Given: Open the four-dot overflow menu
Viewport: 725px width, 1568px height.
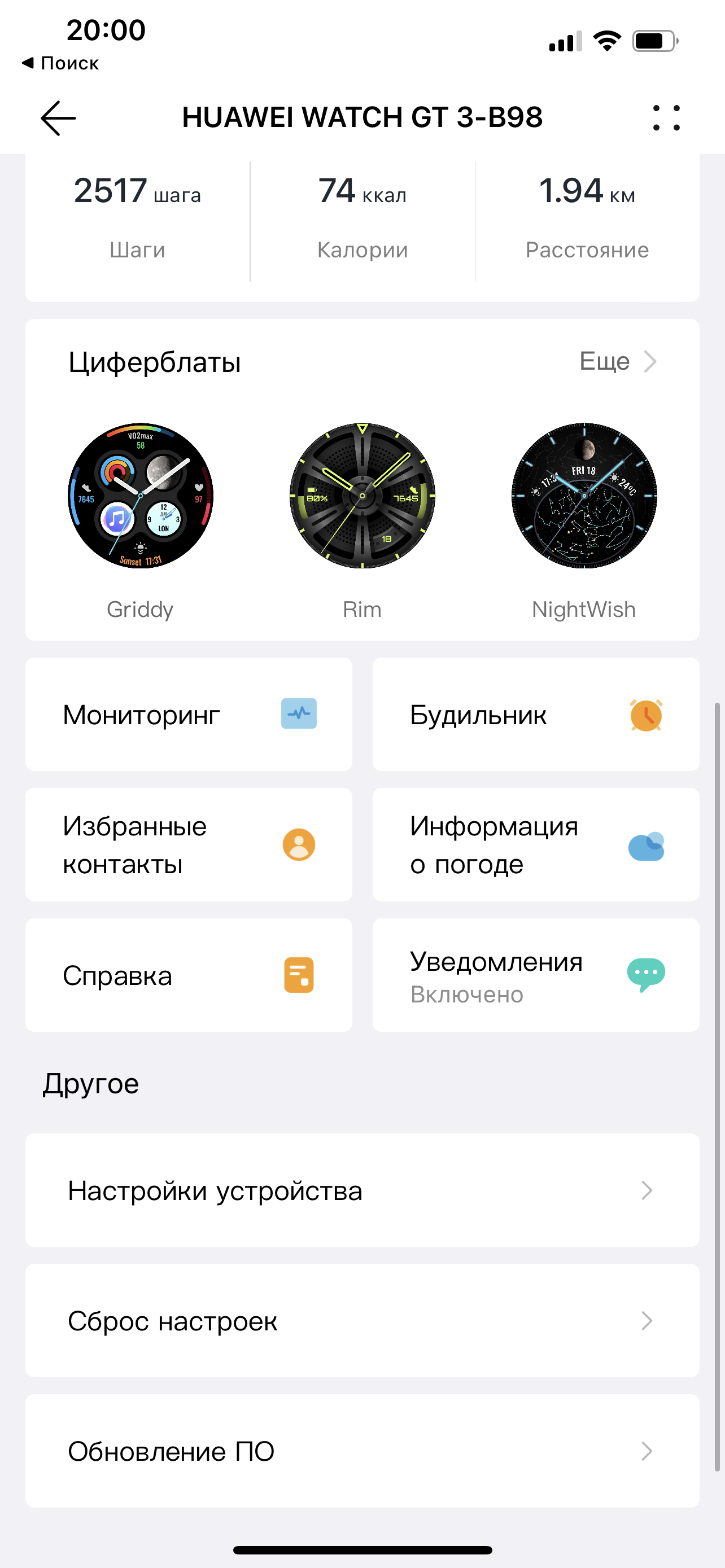Looking at the screenshot, I should 666,118.
